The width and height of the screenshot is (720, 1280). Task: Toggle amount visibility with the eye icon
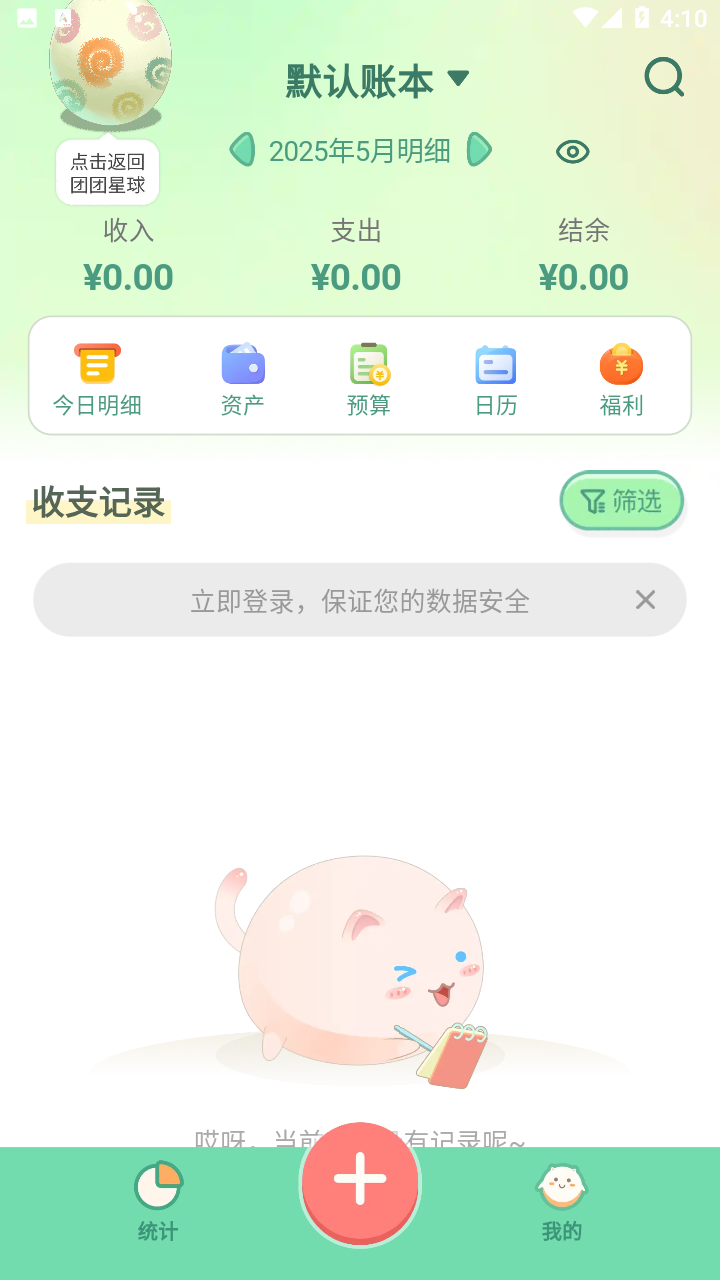click(572, 152)
